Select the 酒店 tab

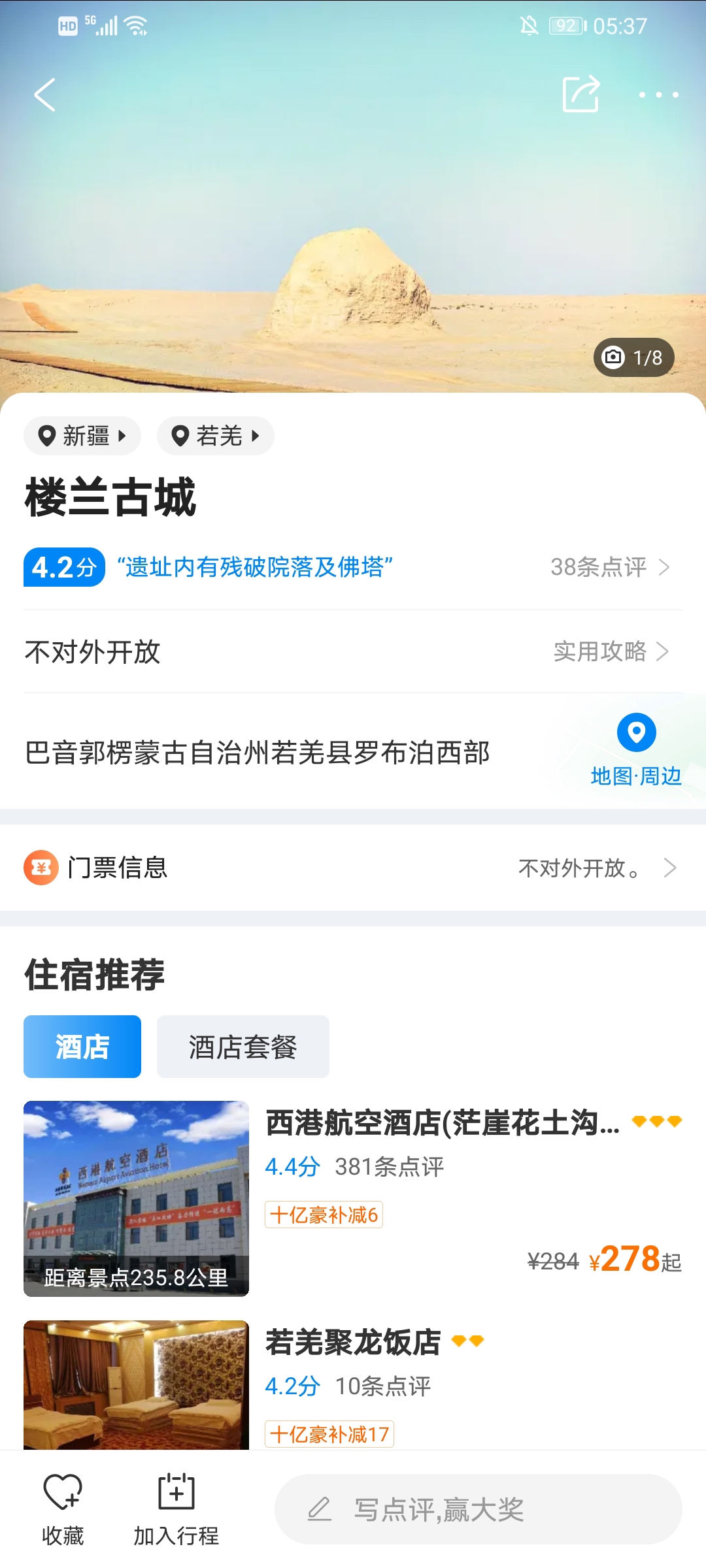82,1047
